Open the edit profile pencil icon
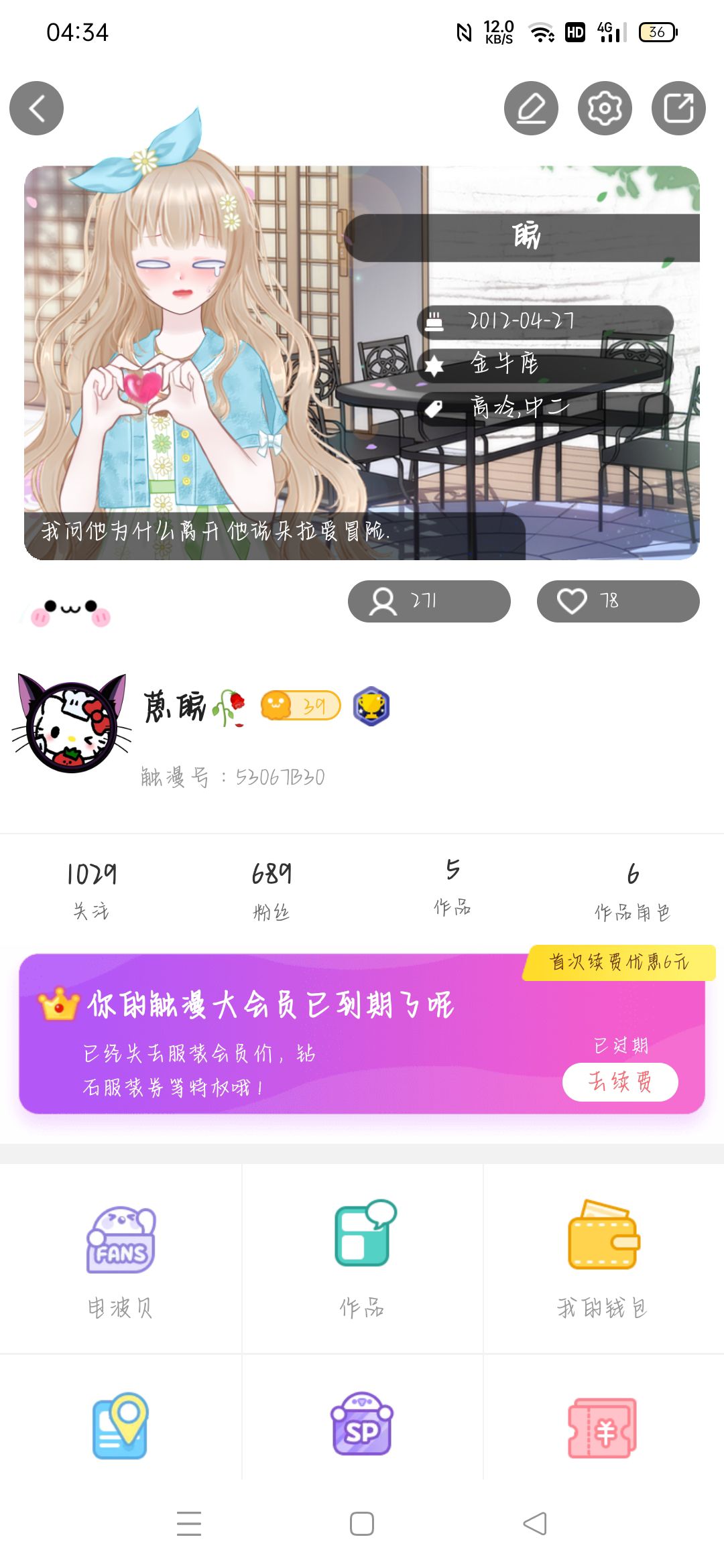 [x=531, y=108]
